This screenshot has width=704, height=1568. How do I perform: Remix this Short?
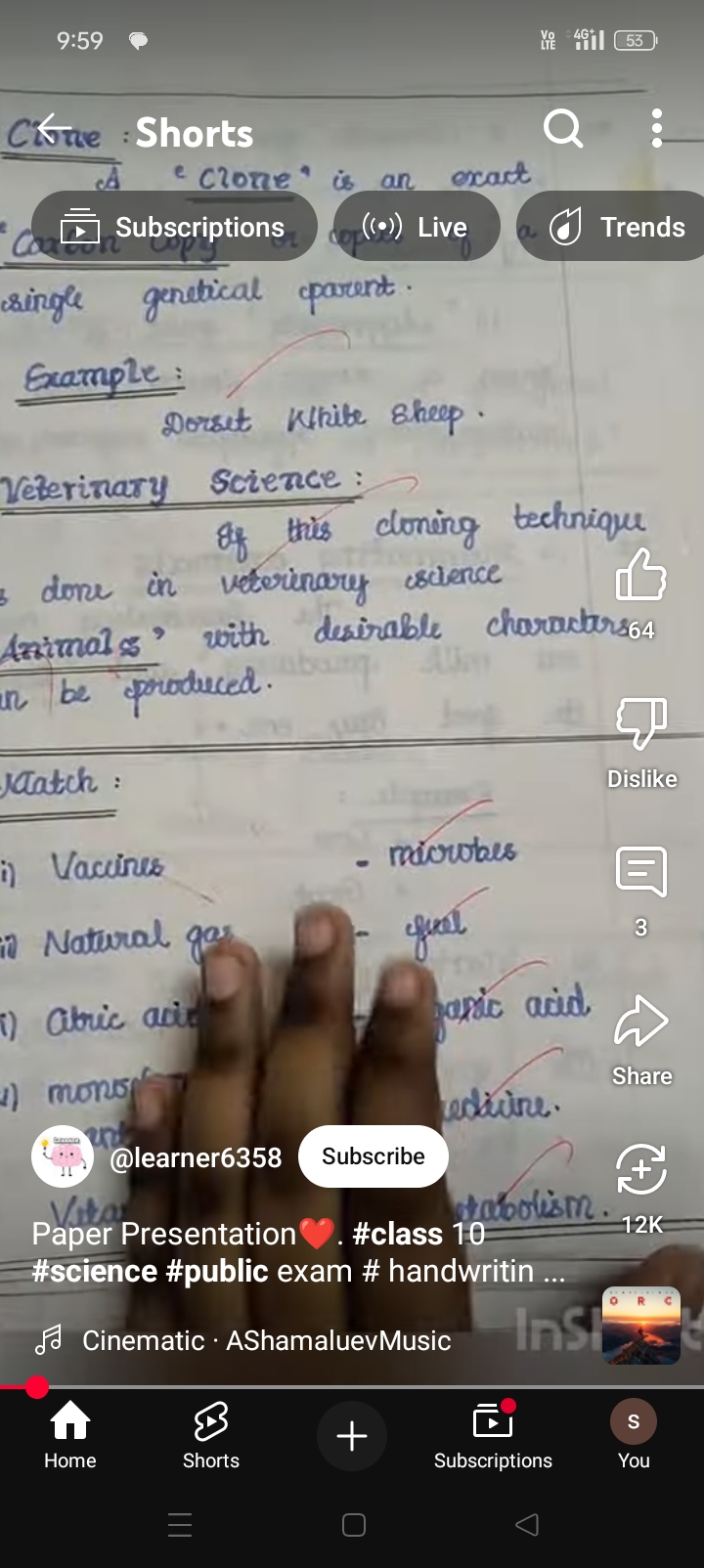(x=641, y=1171)
